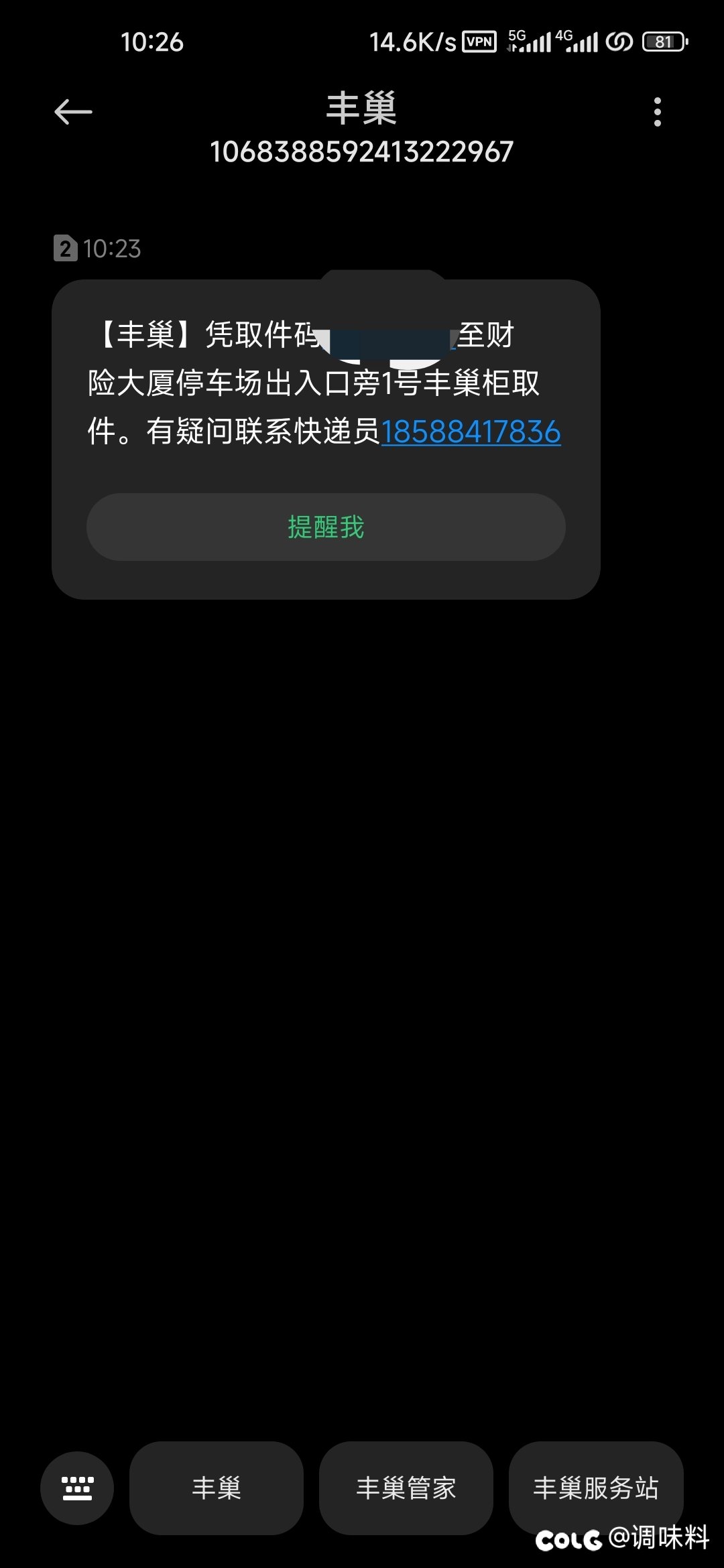This screenshot has width=724, height=1568.
Task: Go back using the top-left arrow
Action: tap(73, 111)
